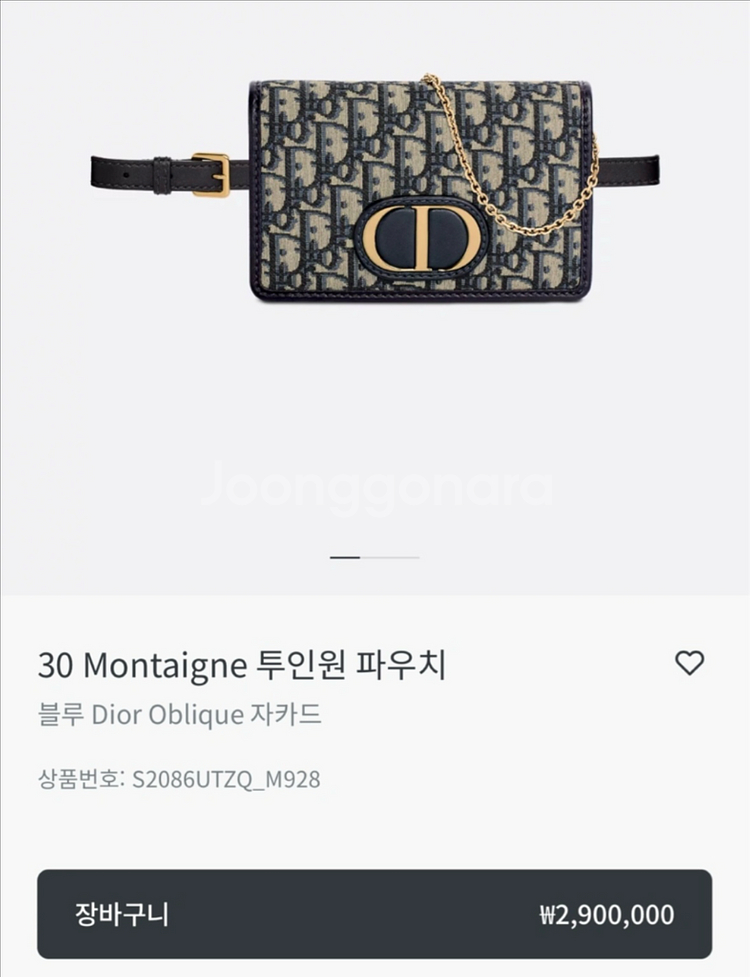This screenshot has width=750, height=977.
Task: Tap the Joonggonara watermark text
Action: [x=375, y=487]
